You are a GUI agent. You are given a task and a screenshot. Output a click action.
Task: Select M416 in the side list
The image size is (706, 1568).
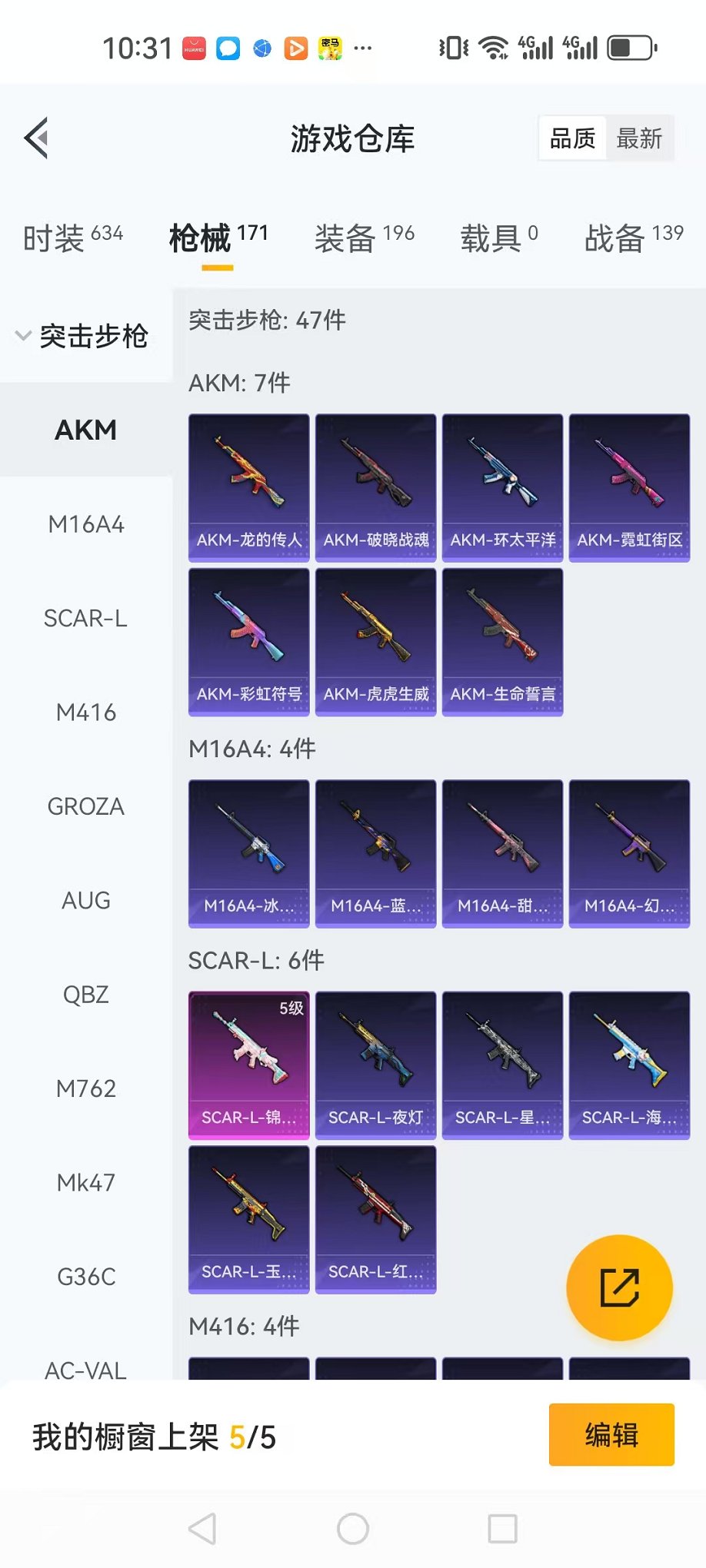click(86, 713)
